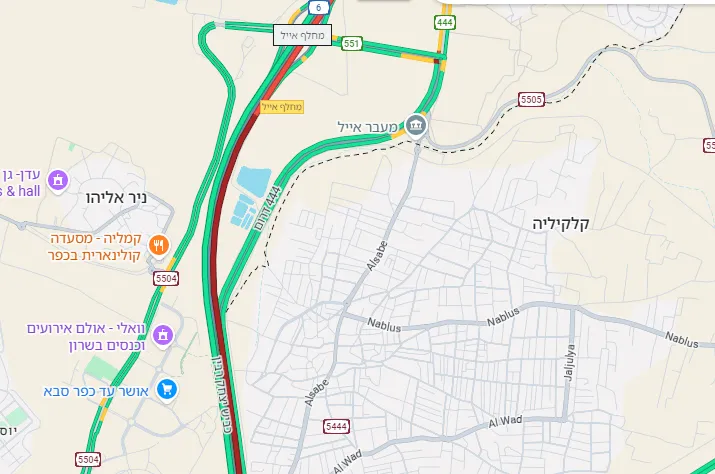Open the עדן-גן hall venue marker
This screenshot has height=474, width=715.
coord(57,180)
